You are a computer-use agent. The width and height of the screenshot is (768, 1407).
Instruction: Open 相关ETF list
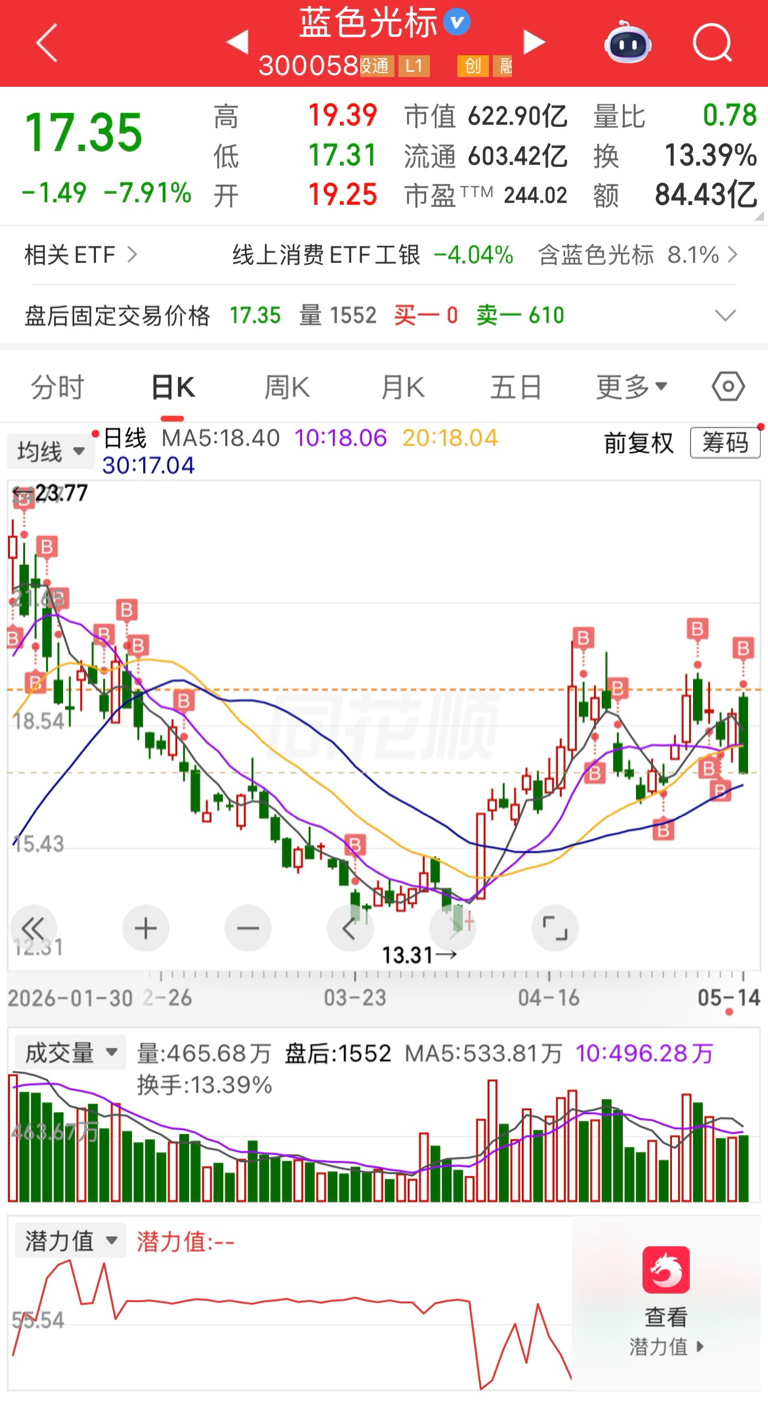(81, 255)
